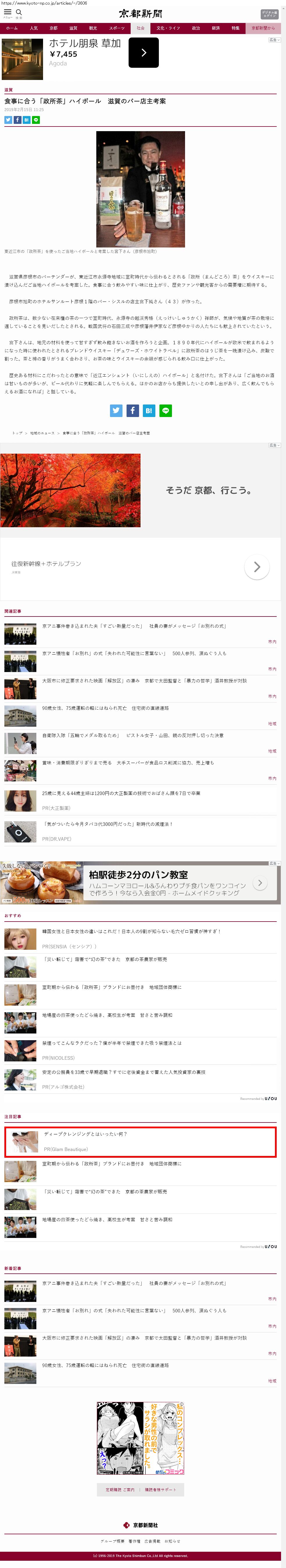Screen dimensions: 286x1568
Task: Open the search icon in the header
Action: point(19,12)
